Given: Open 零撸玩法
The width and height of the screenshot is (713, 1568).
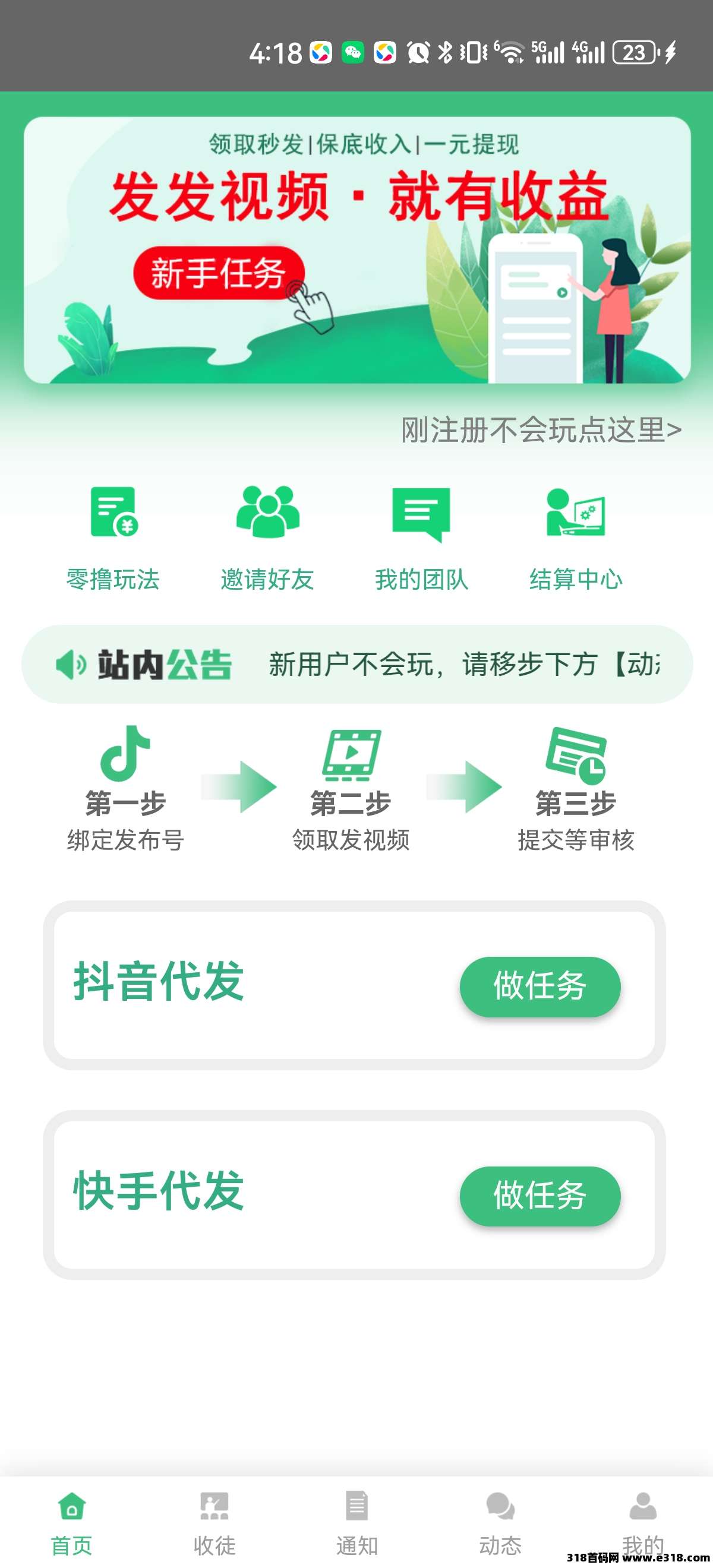Looking at the screenshot, I should click(x=113, y=539).
